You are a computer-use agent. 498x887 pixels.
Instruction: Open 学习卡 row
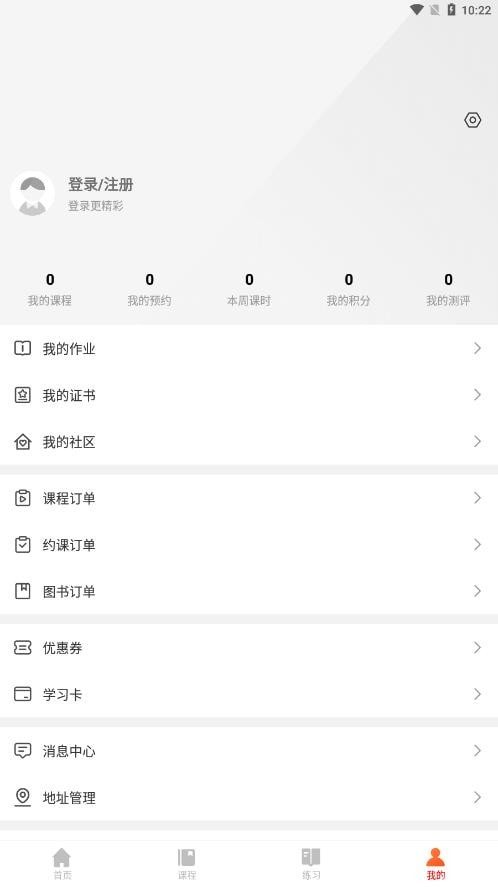pyautogui.click(x=249, y=694)
